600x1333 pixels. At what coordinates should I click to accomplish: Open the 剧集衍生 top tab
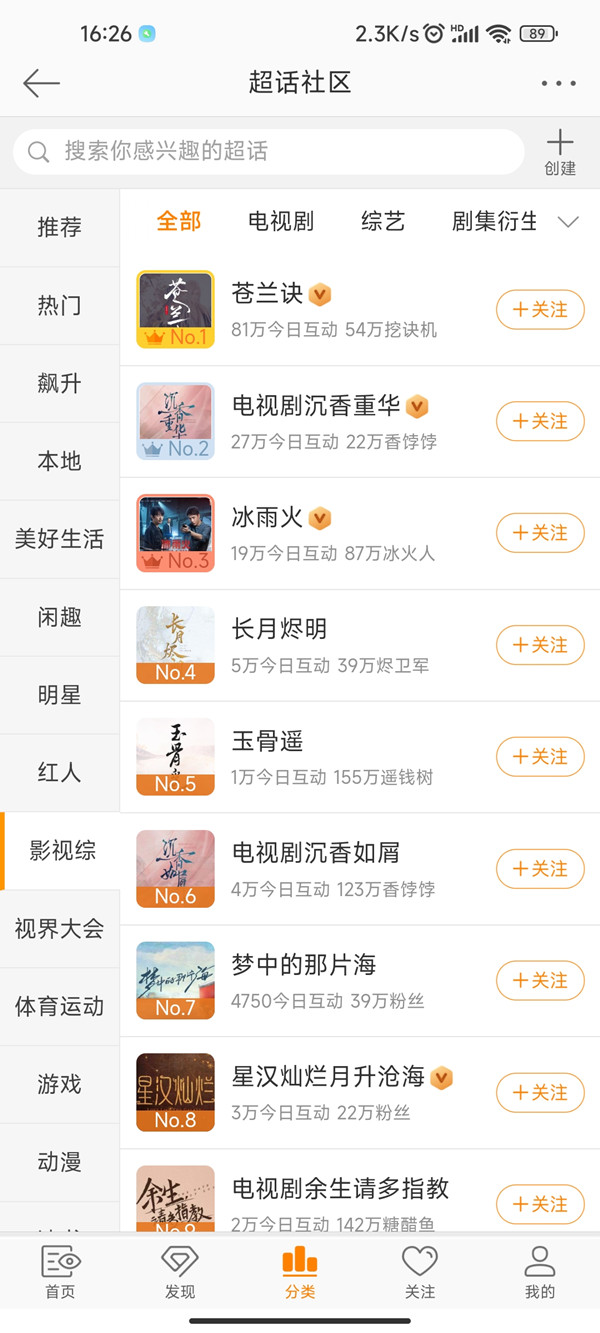point(494,222)
